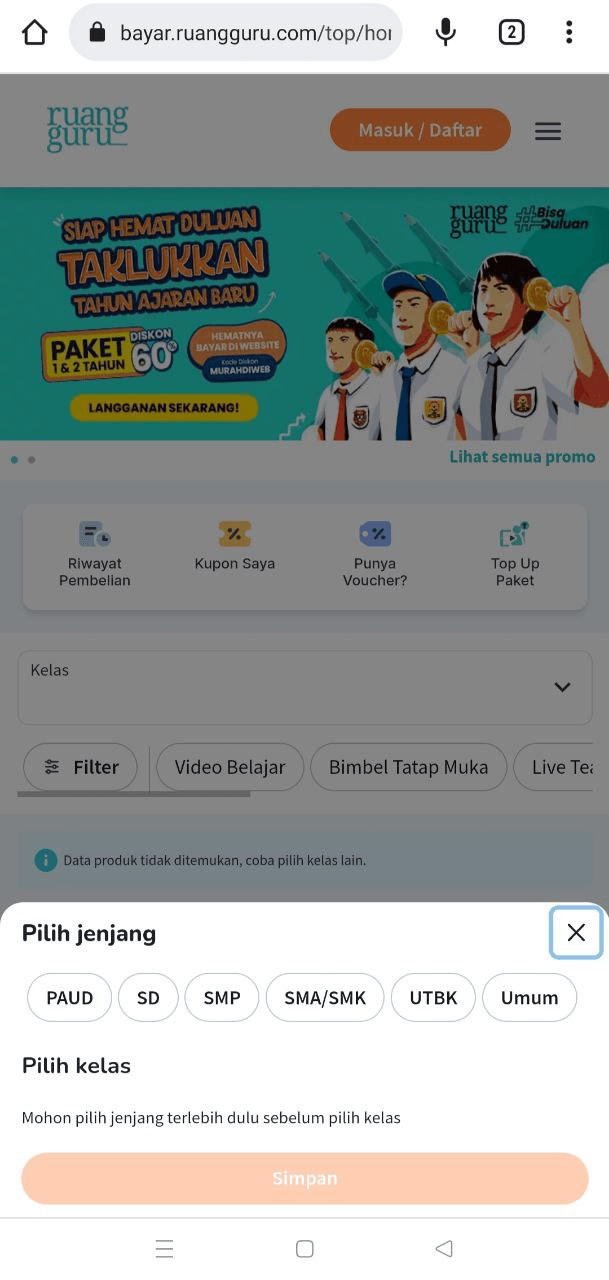Start voice search with the microphone

pos(446,33)
